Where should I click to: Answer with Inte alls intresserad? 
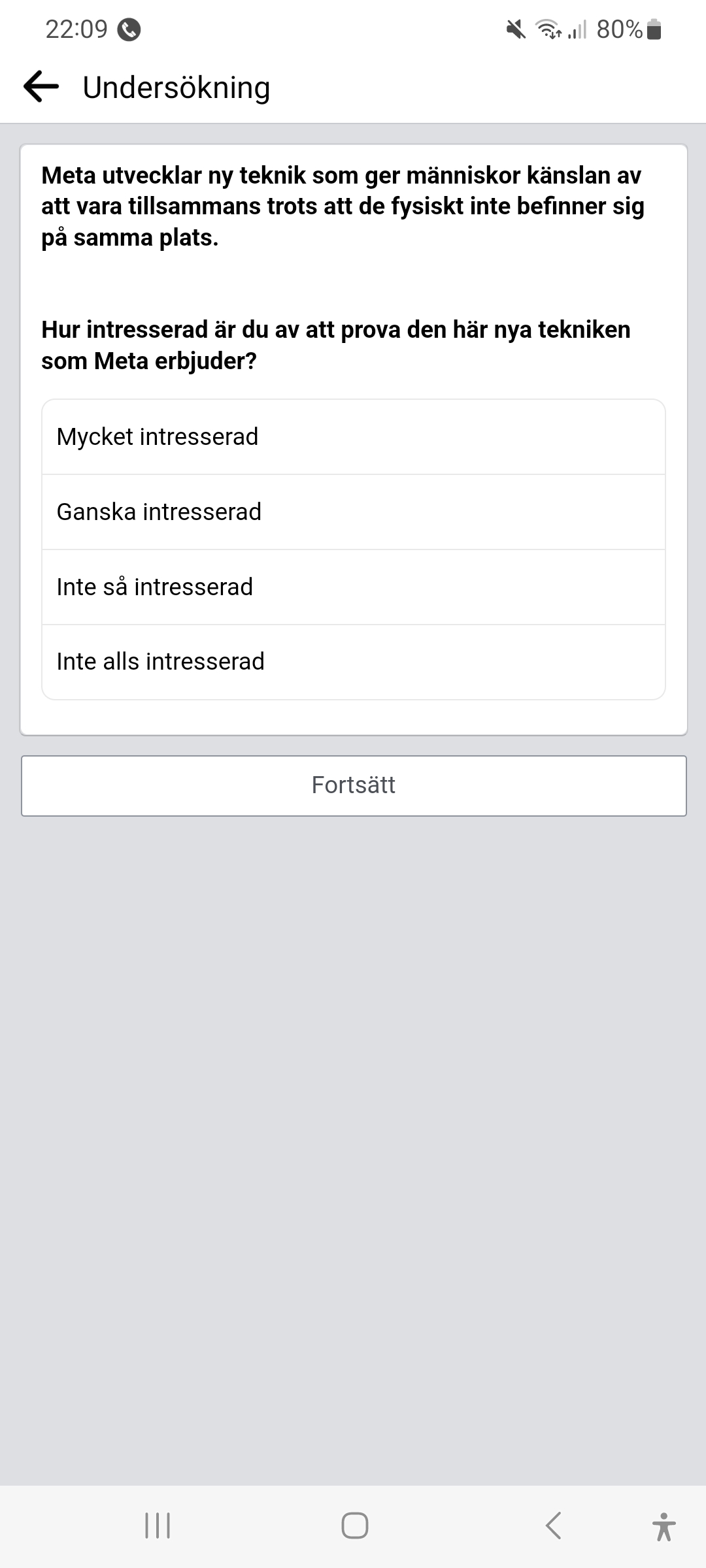tap(353, 662)
